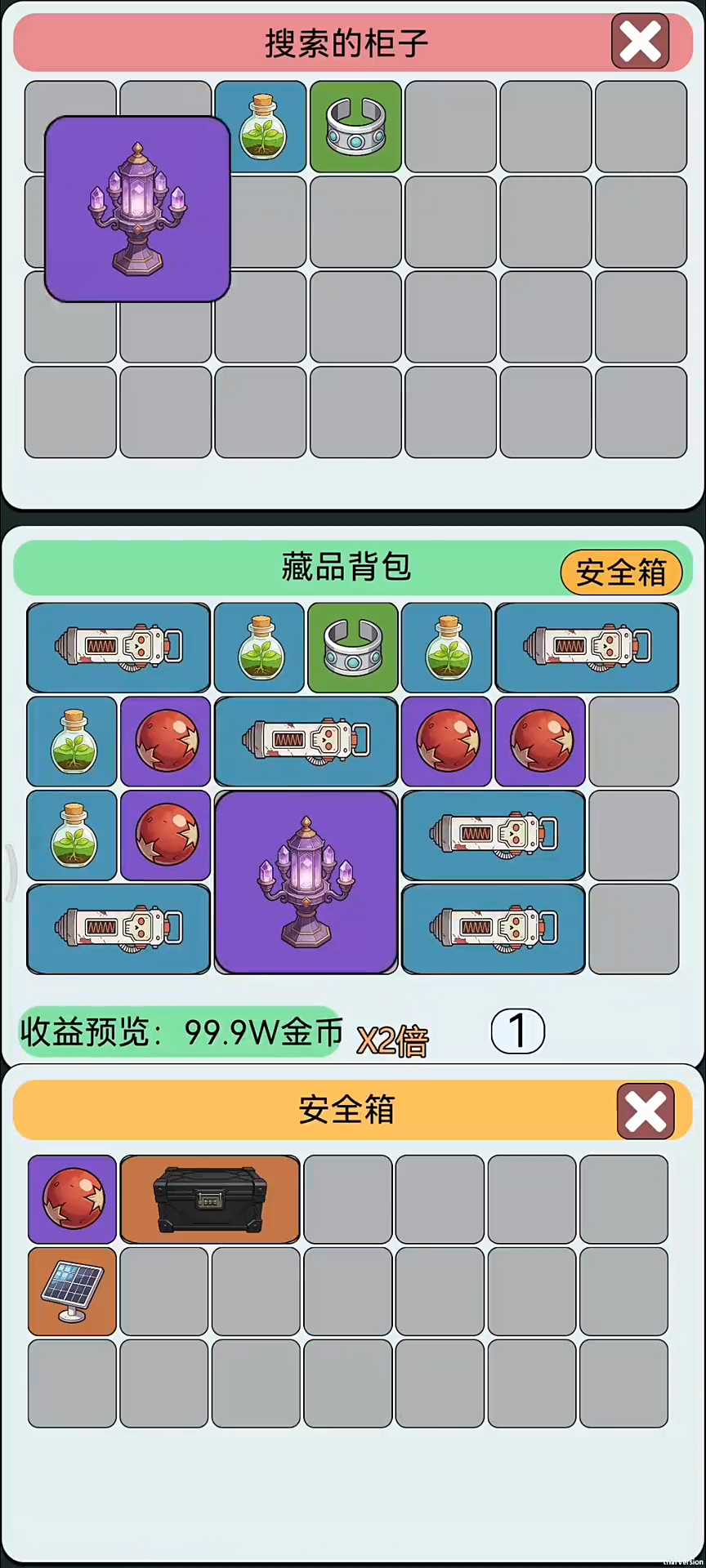
Task: Open the 安全箱 safe box panel
Action: [622, 571]
